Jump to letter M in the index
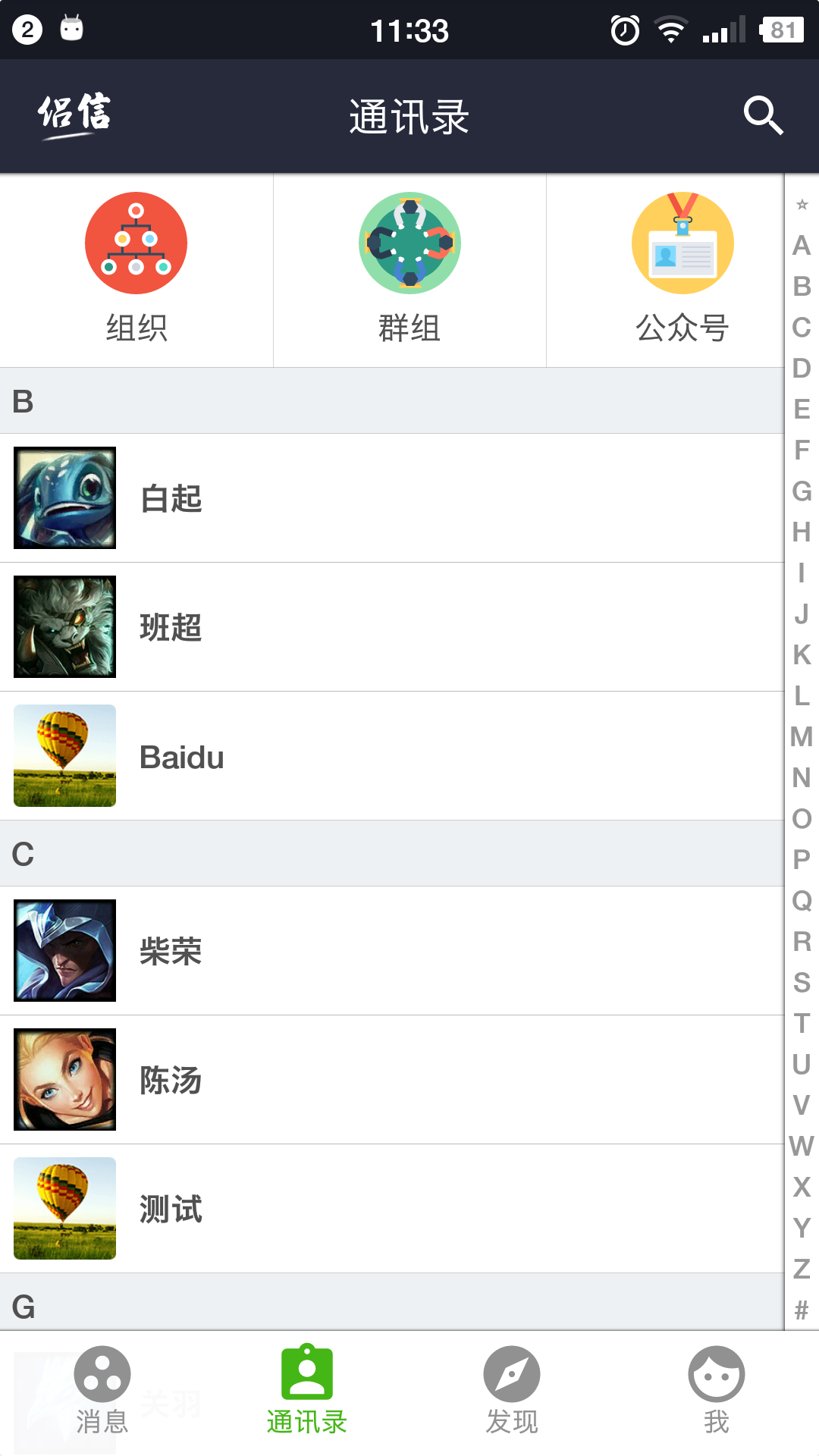The height and width of the screenshot is (1456, 819). click(802, 737)
